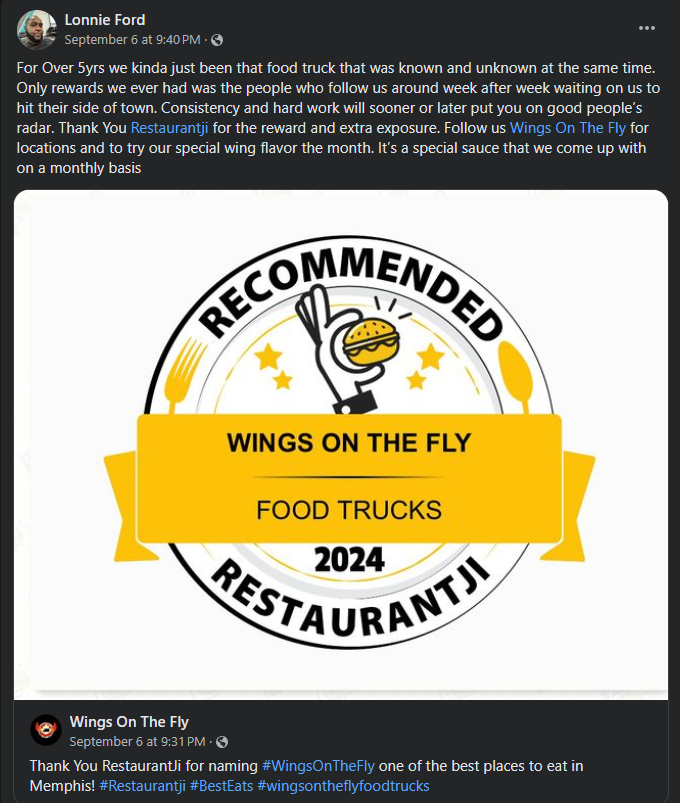Open the Restaurantji link in the post
This screenshot has width=680, height=803.
point(170,128)
